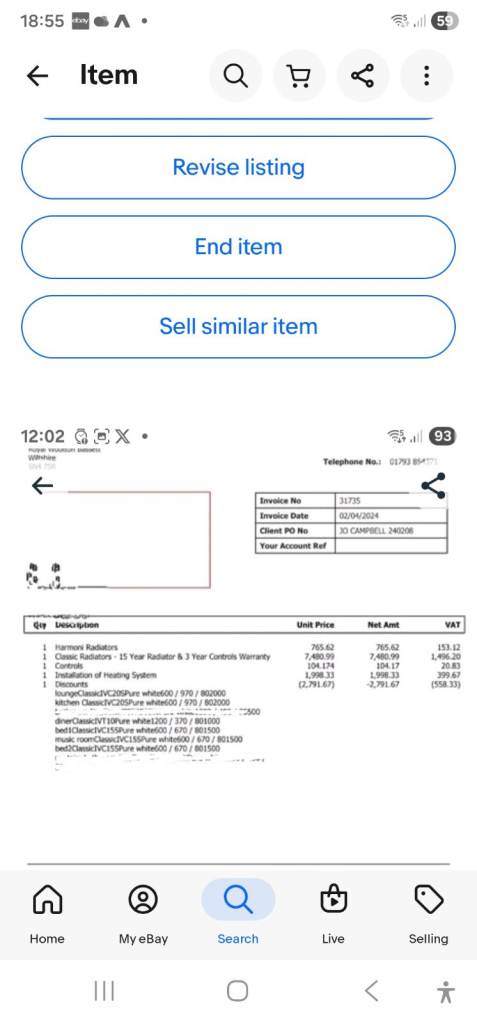Viewport: 477px width, 1024px height.
Task: Go back from the Item page
Action: (38, 76)
